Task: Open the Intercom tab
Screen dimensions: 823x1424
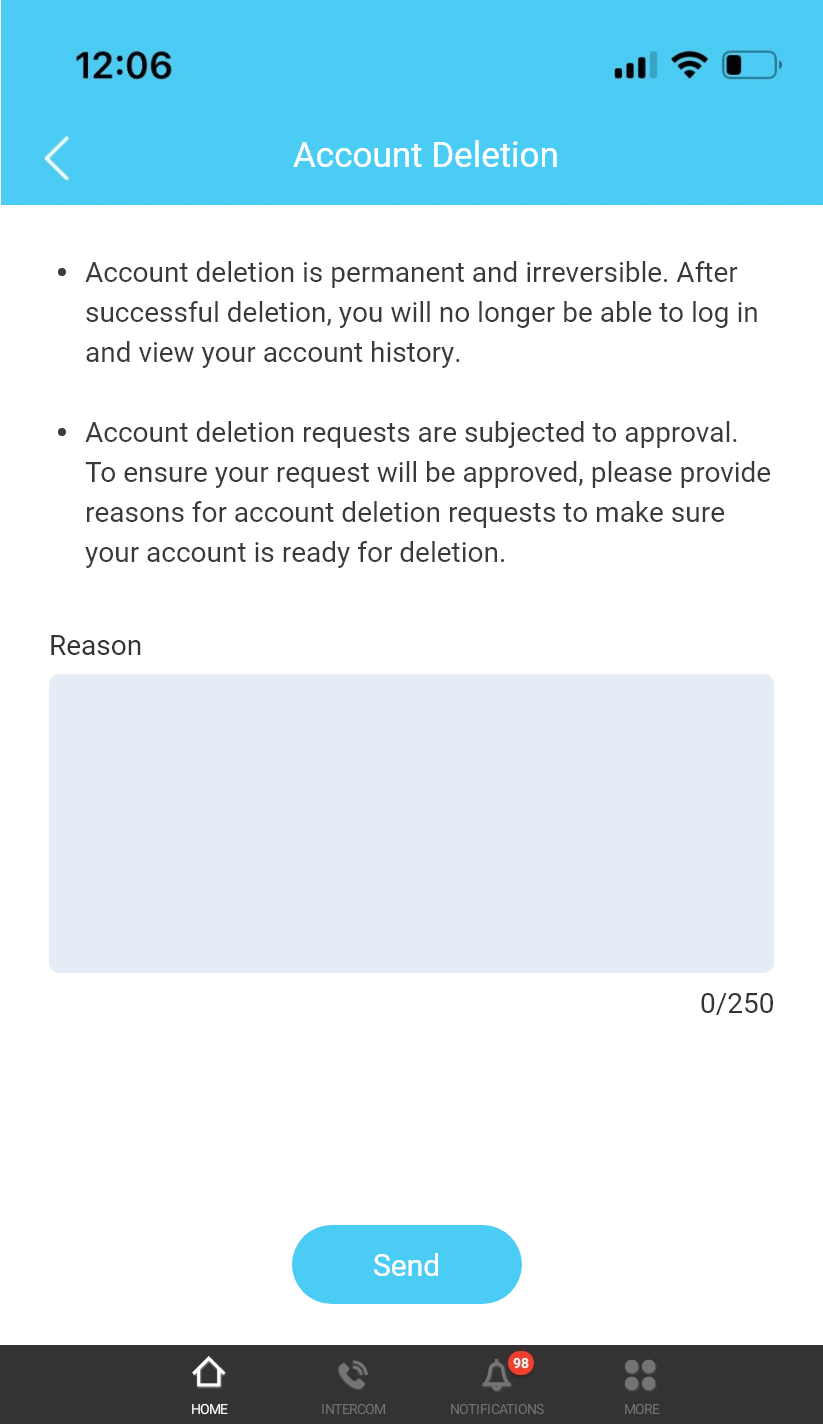Action: pos(353,1386)
